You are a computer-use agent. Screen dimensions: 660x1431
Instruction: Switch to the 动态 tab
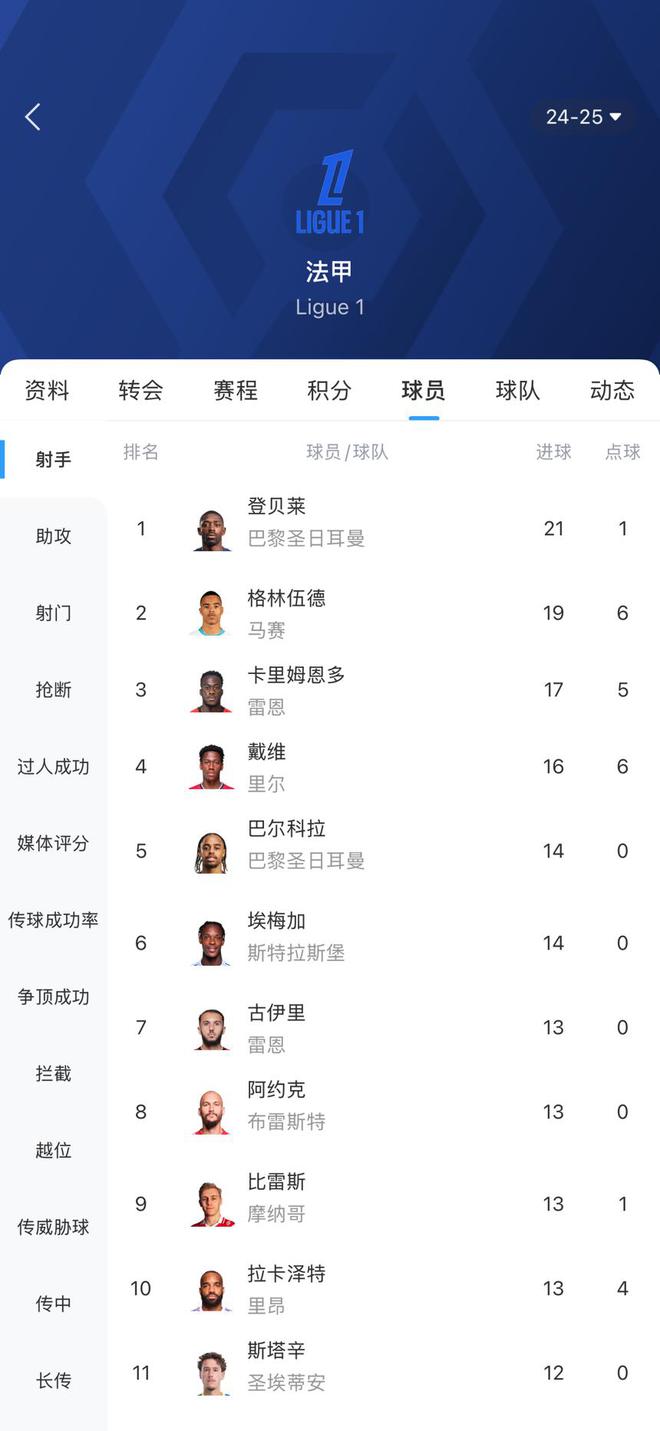click(x=612, y=390)
